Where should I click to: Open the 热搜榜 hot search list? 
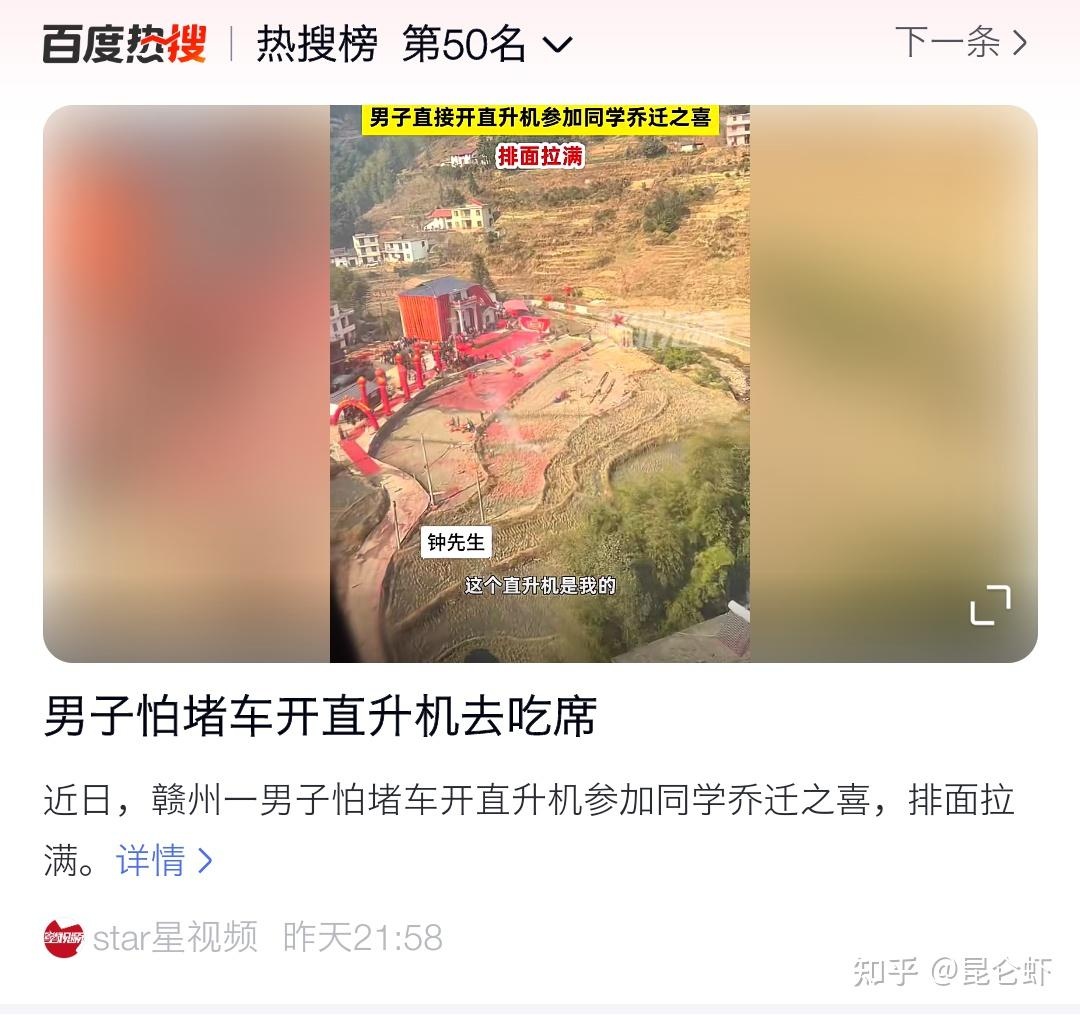316,44
